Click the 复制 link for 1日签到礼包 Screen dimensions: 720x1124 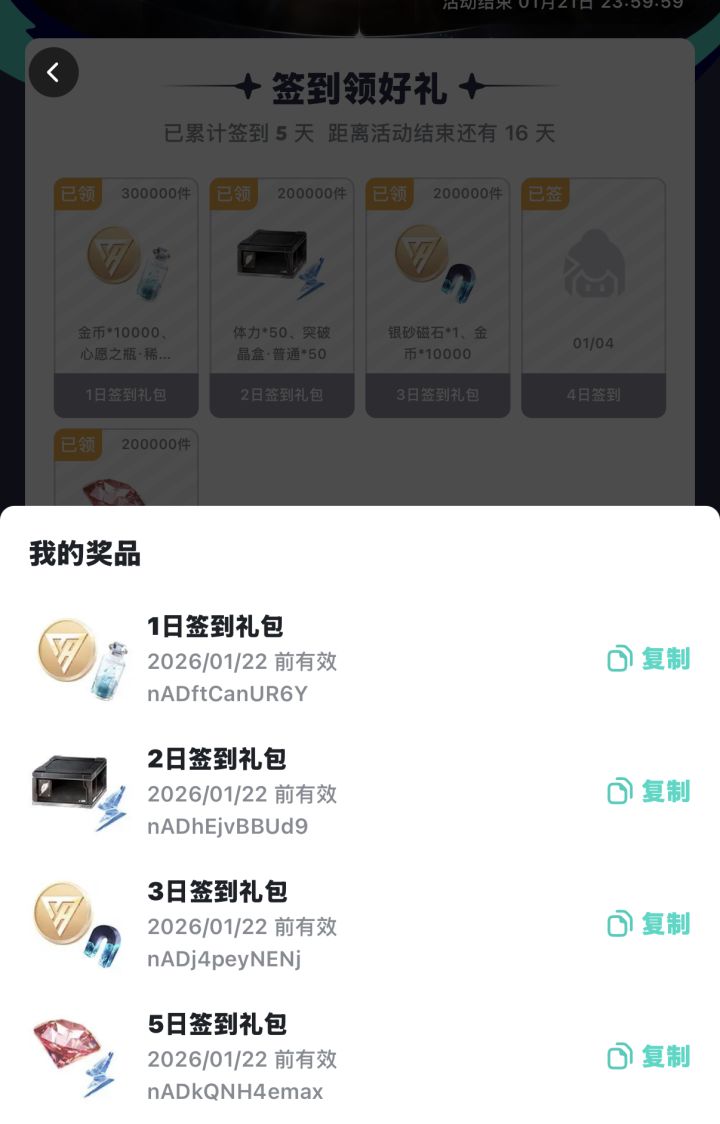click(668, 660)
